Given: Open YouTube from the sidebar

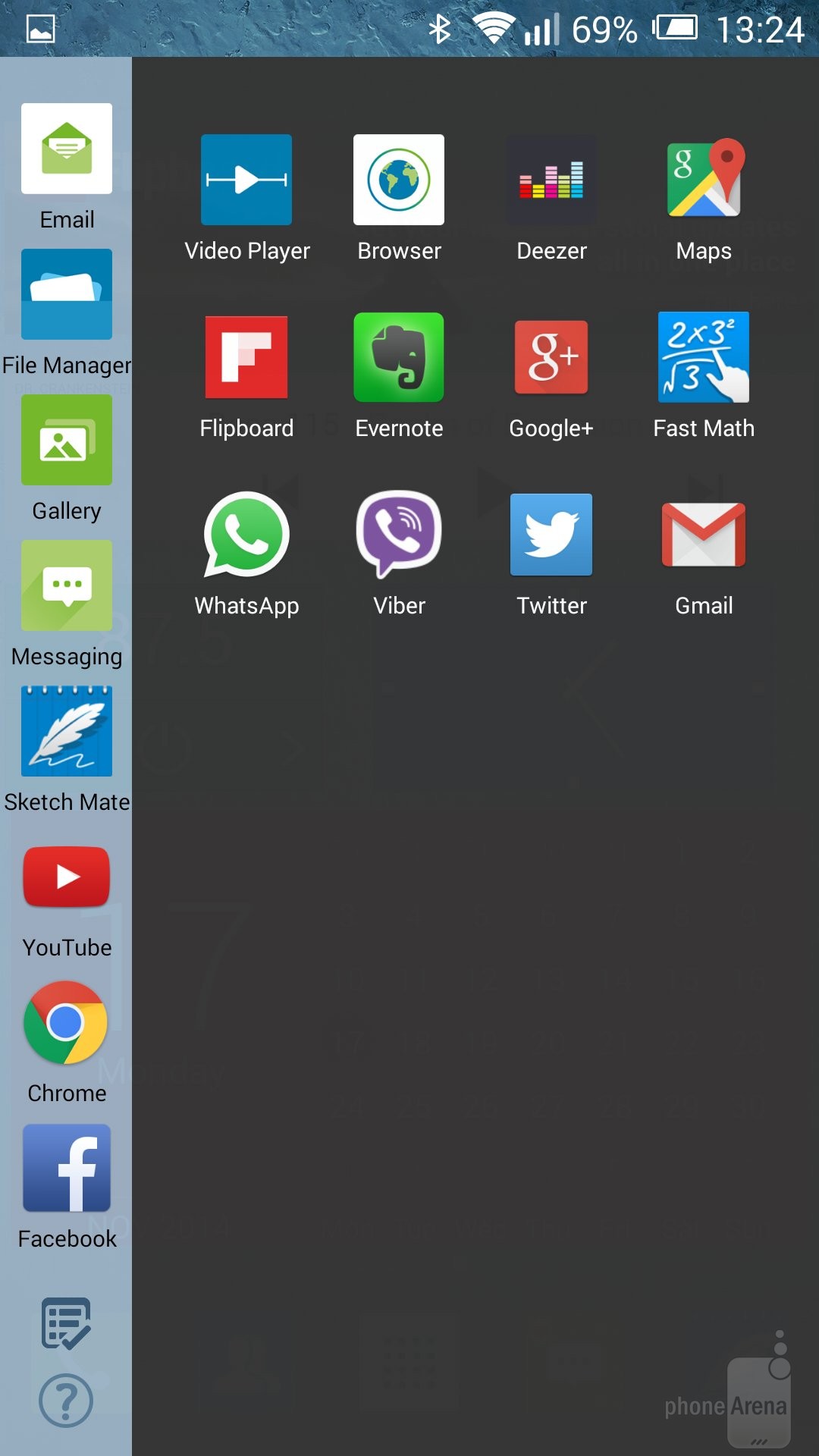Looking at the screenshot, I should [x=67, y=877].
